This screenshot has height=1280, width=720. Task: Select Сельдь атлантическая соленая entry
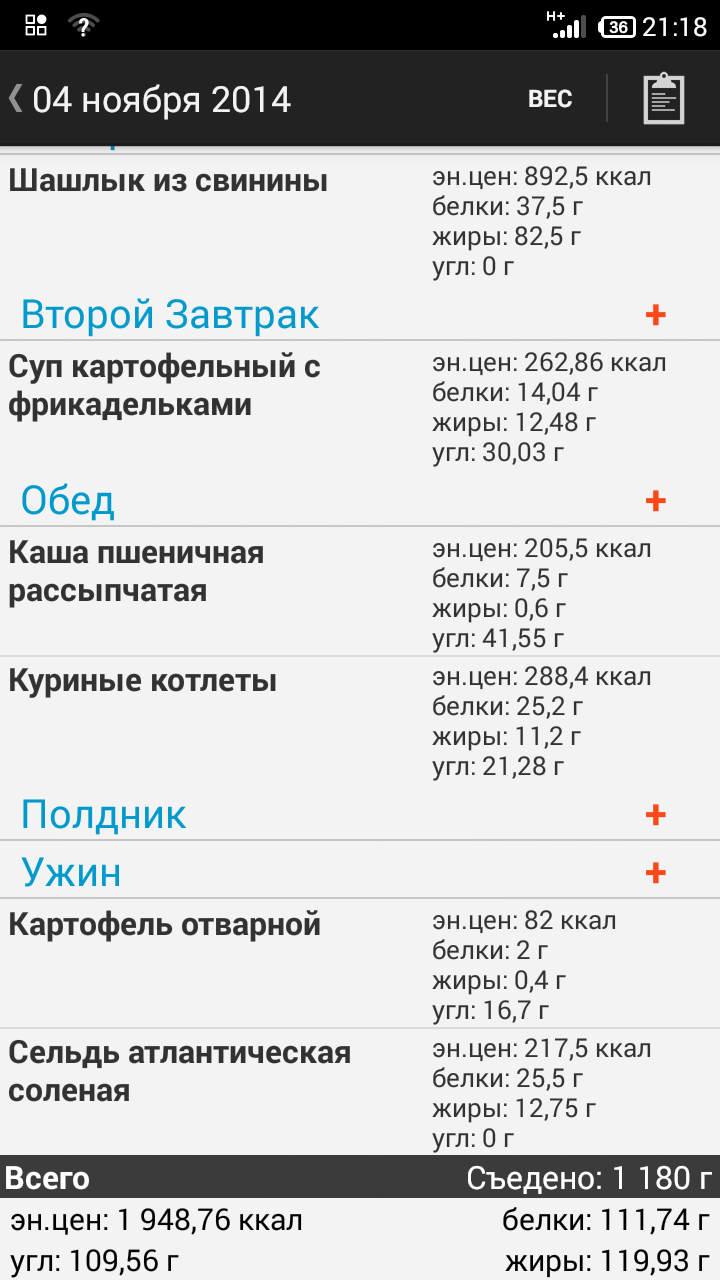(x=360, y=1092)
